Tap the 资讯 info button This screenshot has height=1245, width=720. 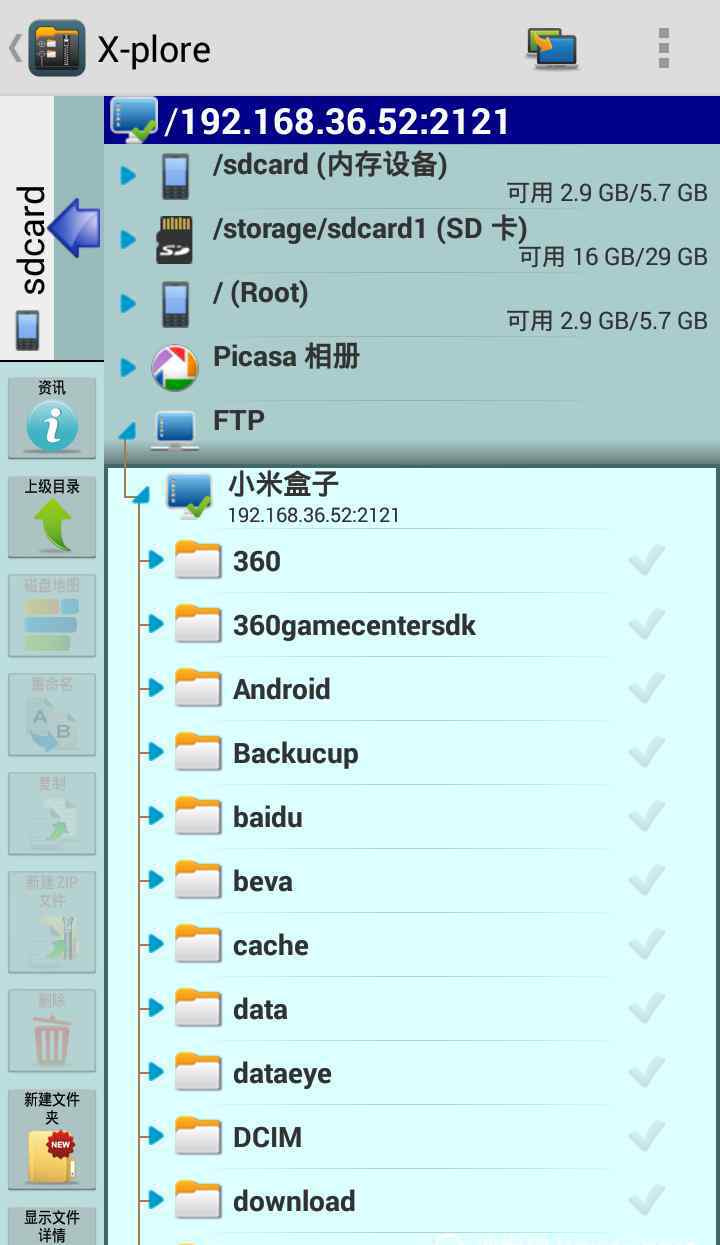click(52, 417)
